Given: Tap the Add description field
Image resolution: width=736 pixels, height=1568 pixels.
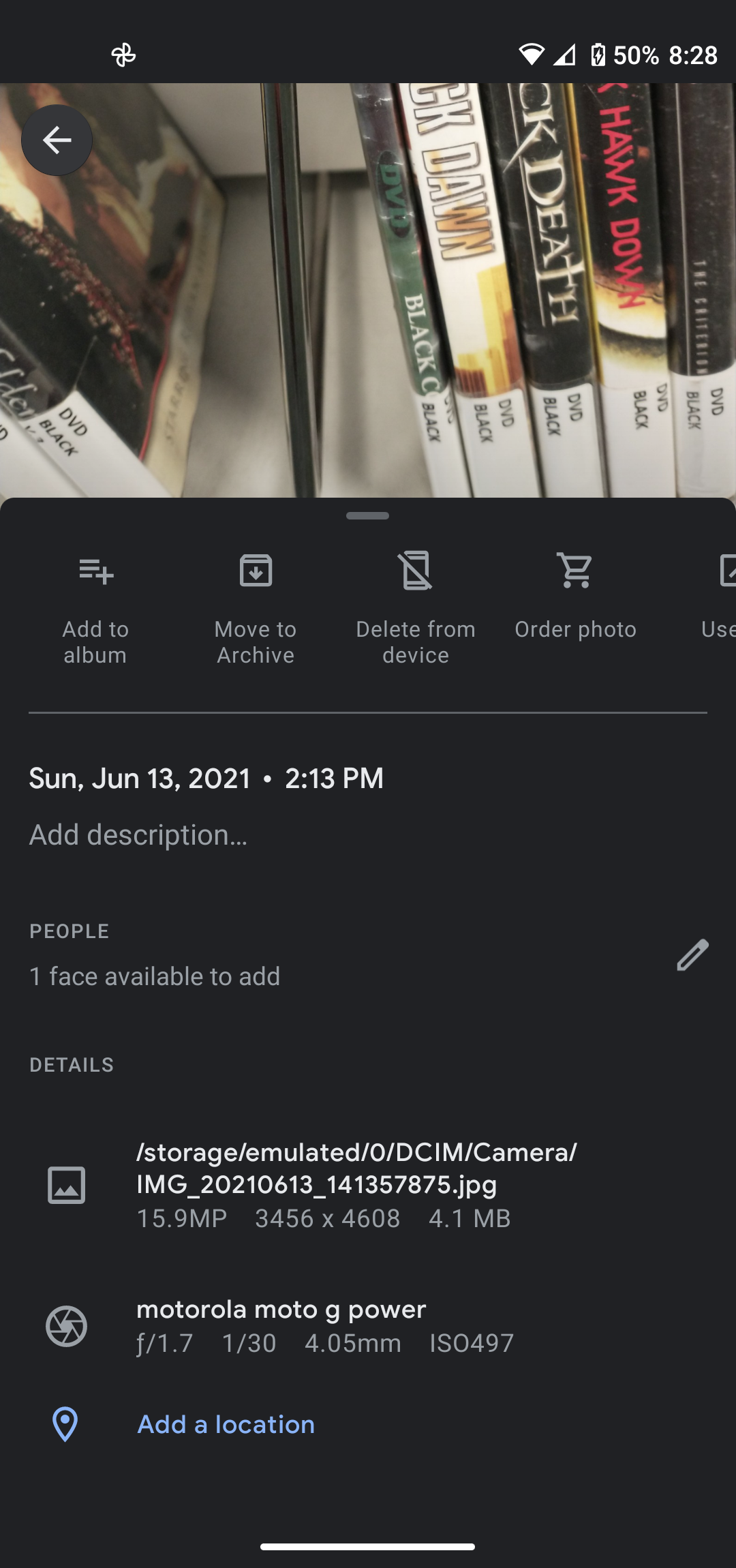Looking at the screenshot, I should [138, 835].
